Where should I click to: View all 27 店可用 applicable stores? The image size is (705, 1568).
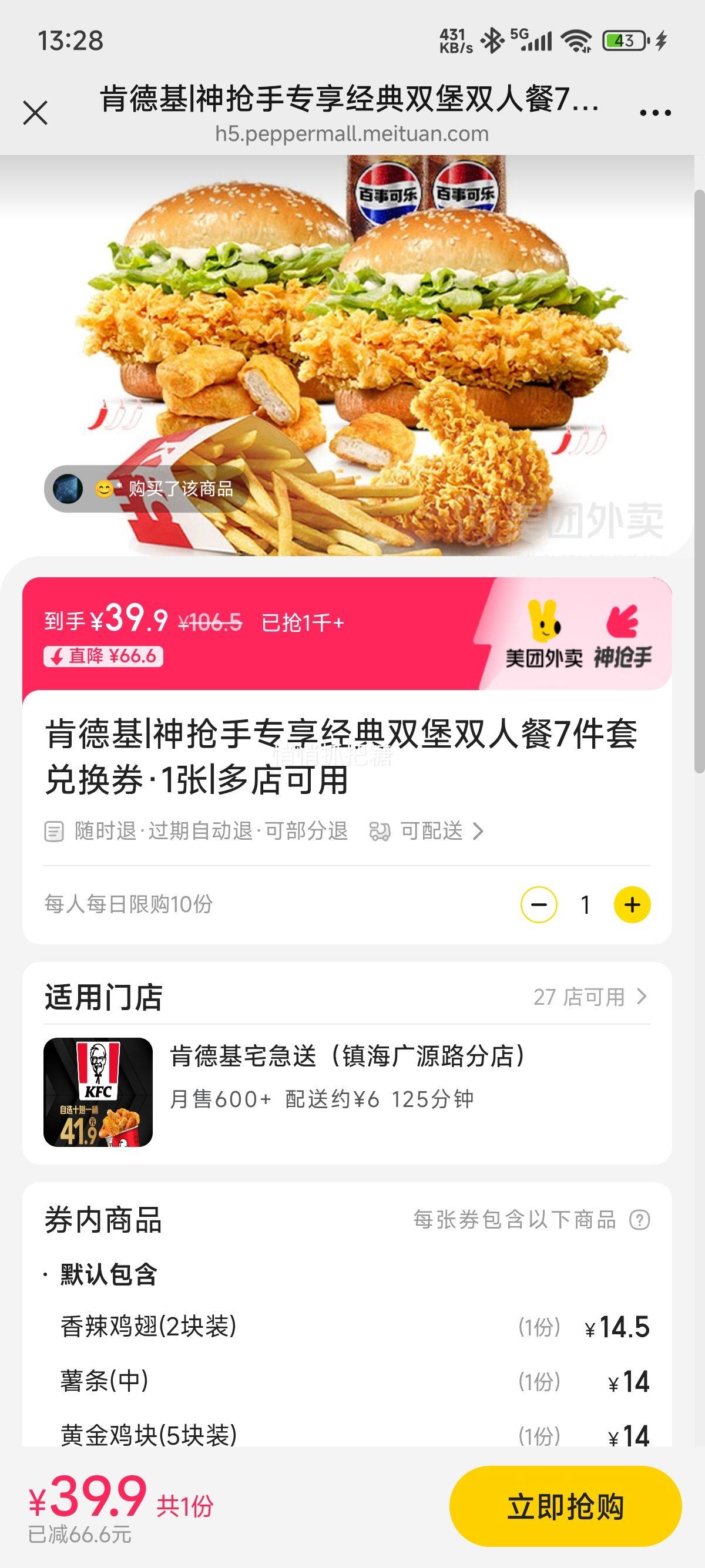click(x=589, y=997)
